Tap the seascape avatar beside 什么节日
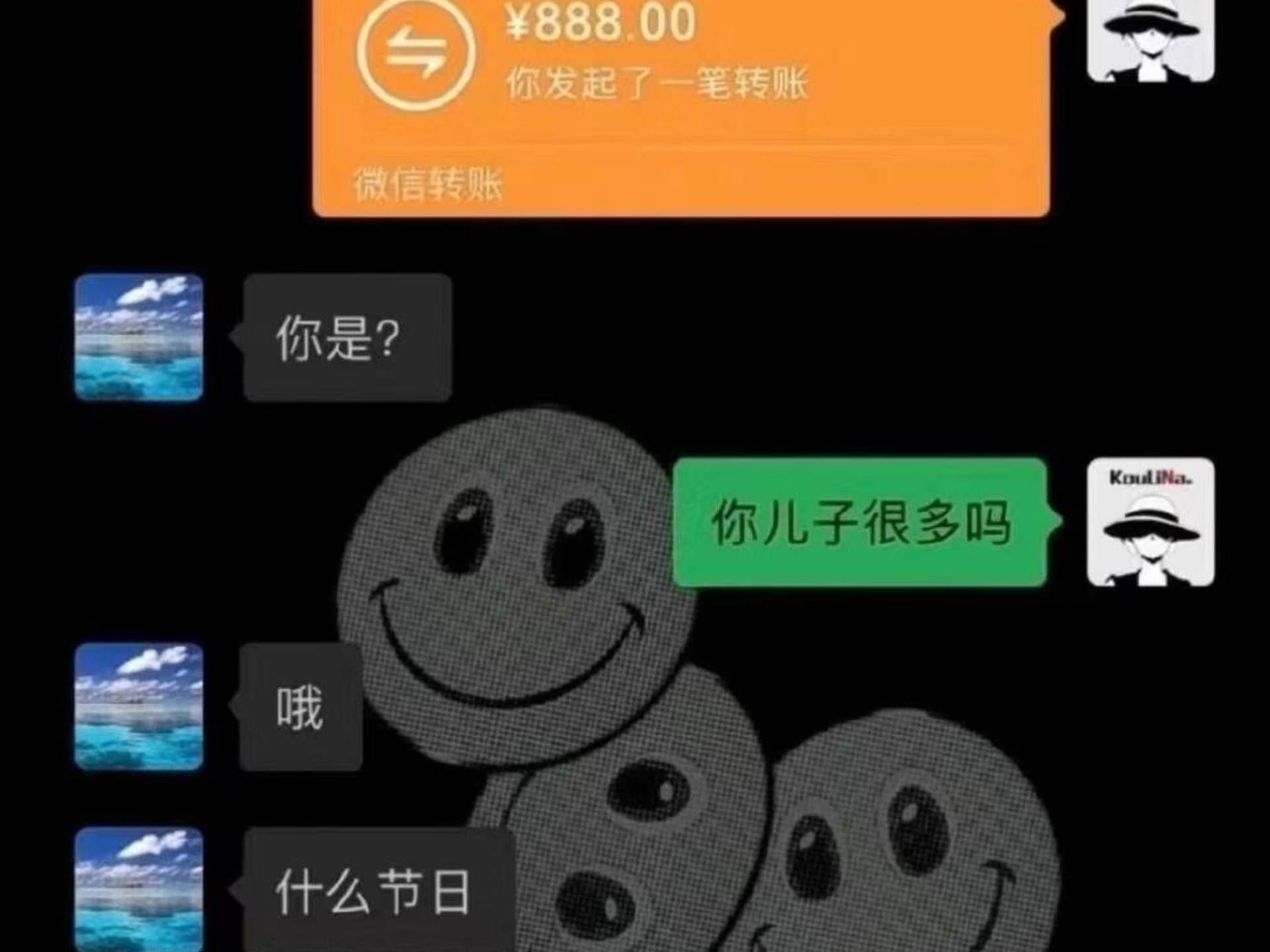 pyautogui.click(x=139, y=889)
